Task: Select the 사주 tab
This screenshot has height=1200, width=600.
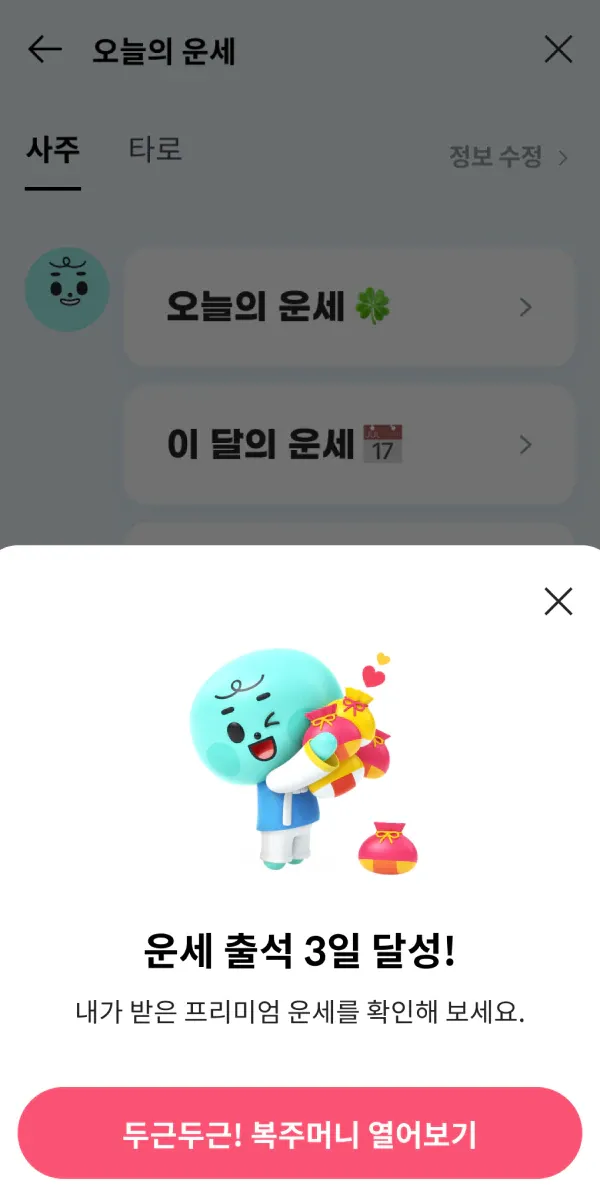Action: (52, 150)
